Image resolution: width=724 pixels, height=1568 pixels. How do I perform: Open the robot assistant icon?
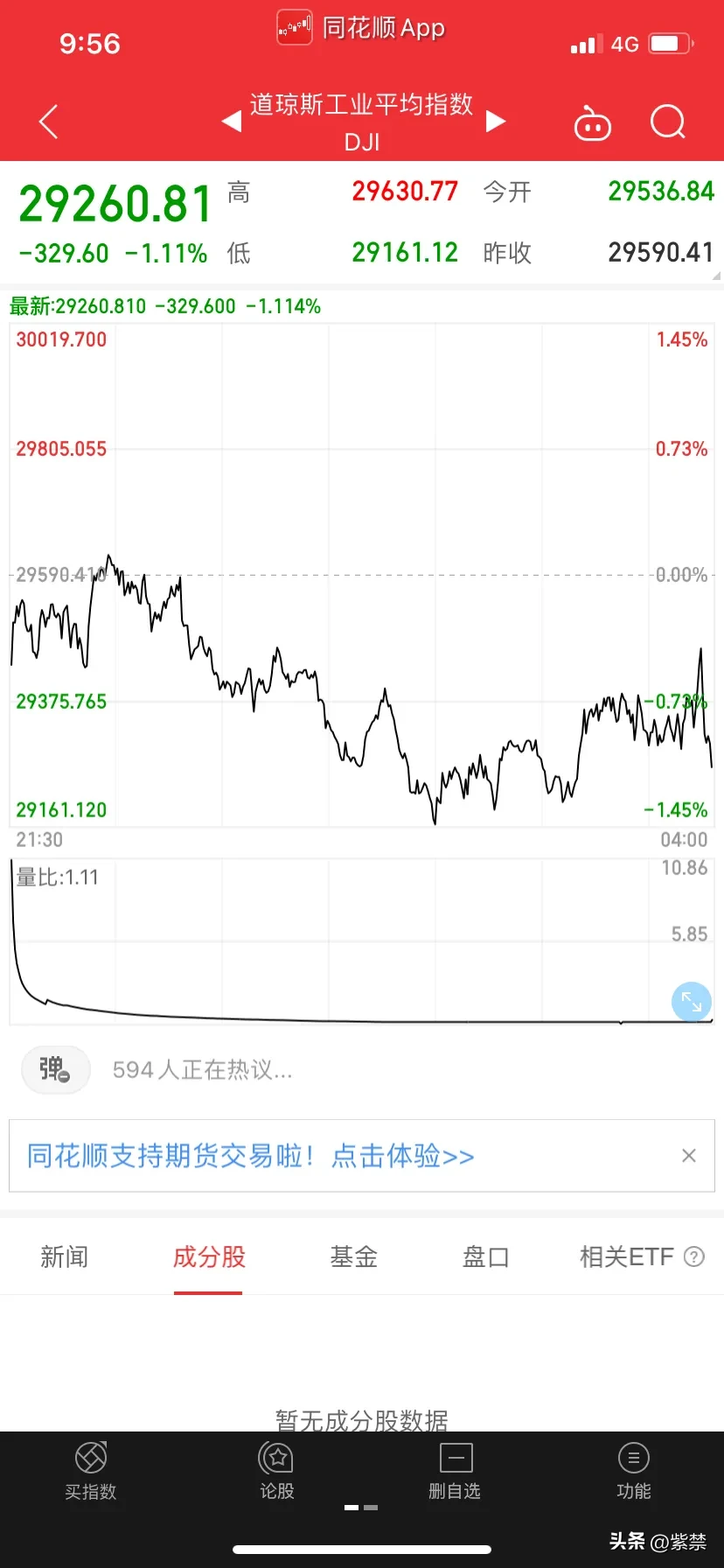click(x=592, y=123)
